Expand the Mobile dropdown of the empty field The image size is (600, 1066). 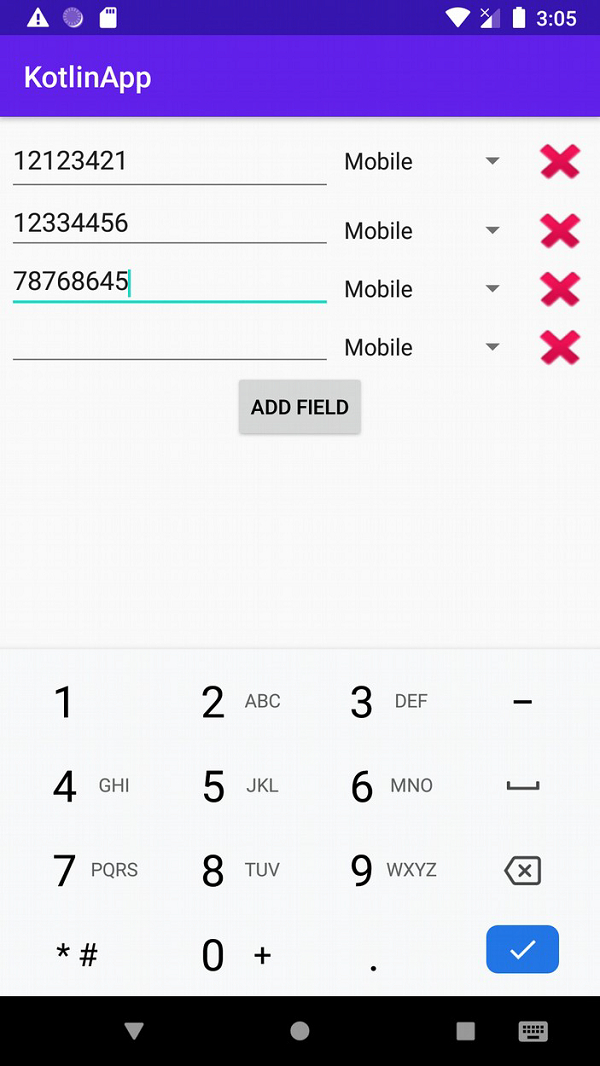422,347
